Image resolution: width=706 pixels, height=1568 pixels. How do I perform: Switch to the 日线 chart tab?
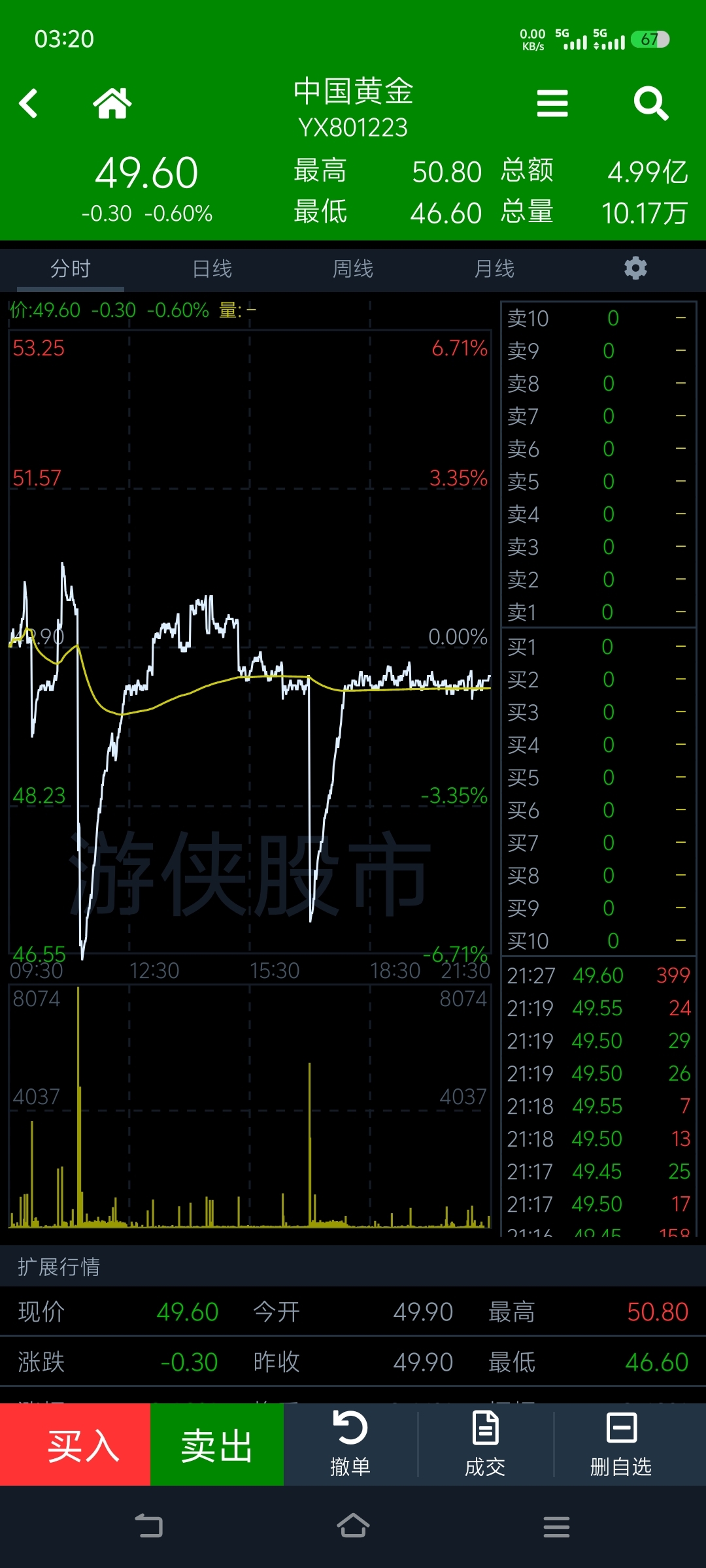pyautogui.click(x=212, y=269)
